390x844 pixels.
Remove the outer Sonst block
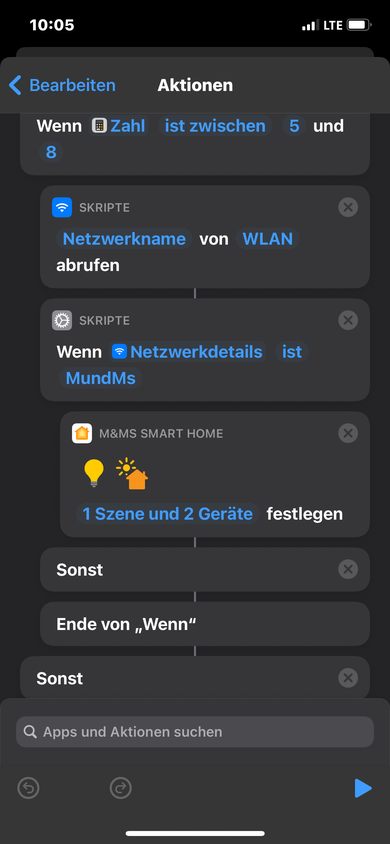(348, 678)
